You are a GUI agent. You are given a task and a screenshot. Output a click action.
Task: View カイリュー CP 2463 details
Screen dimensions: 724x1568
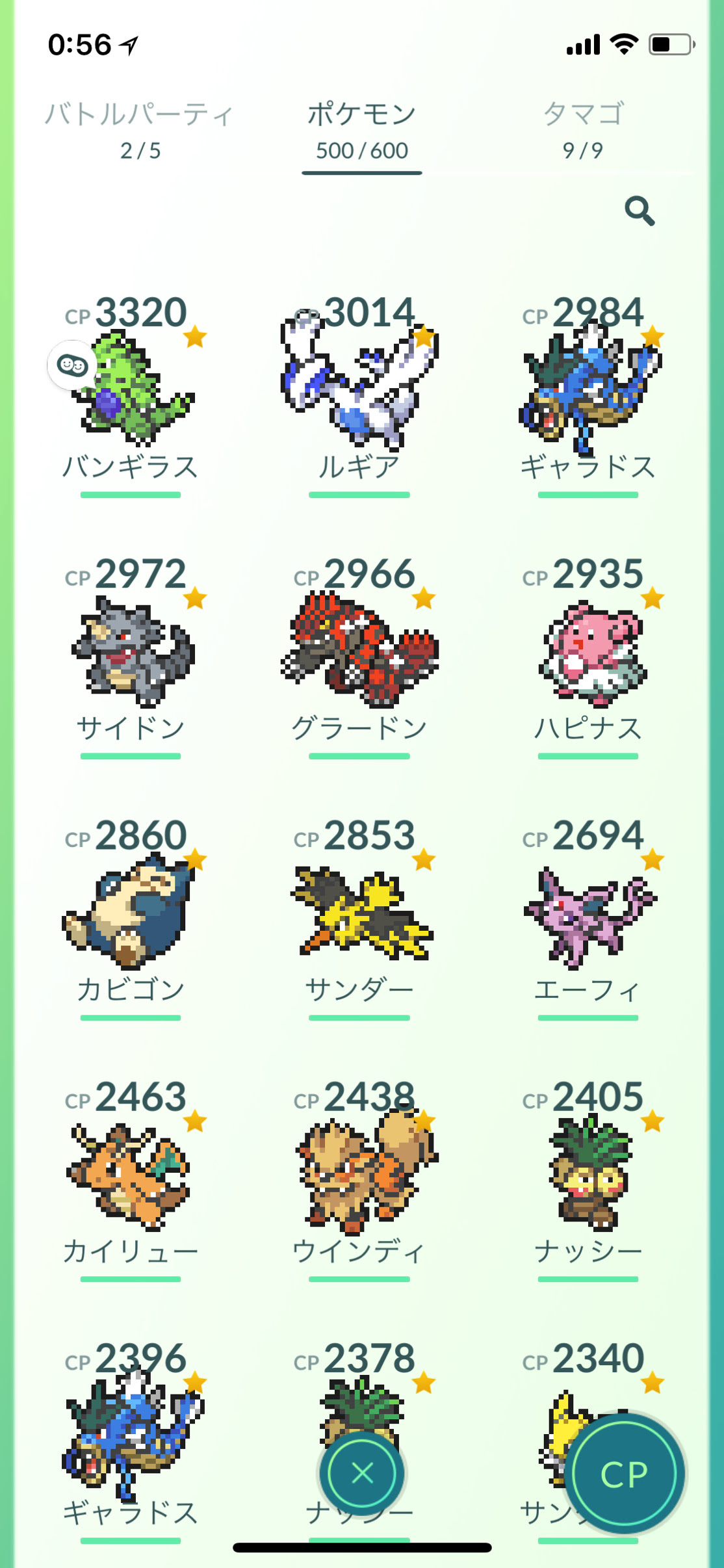coord(130,1179)
